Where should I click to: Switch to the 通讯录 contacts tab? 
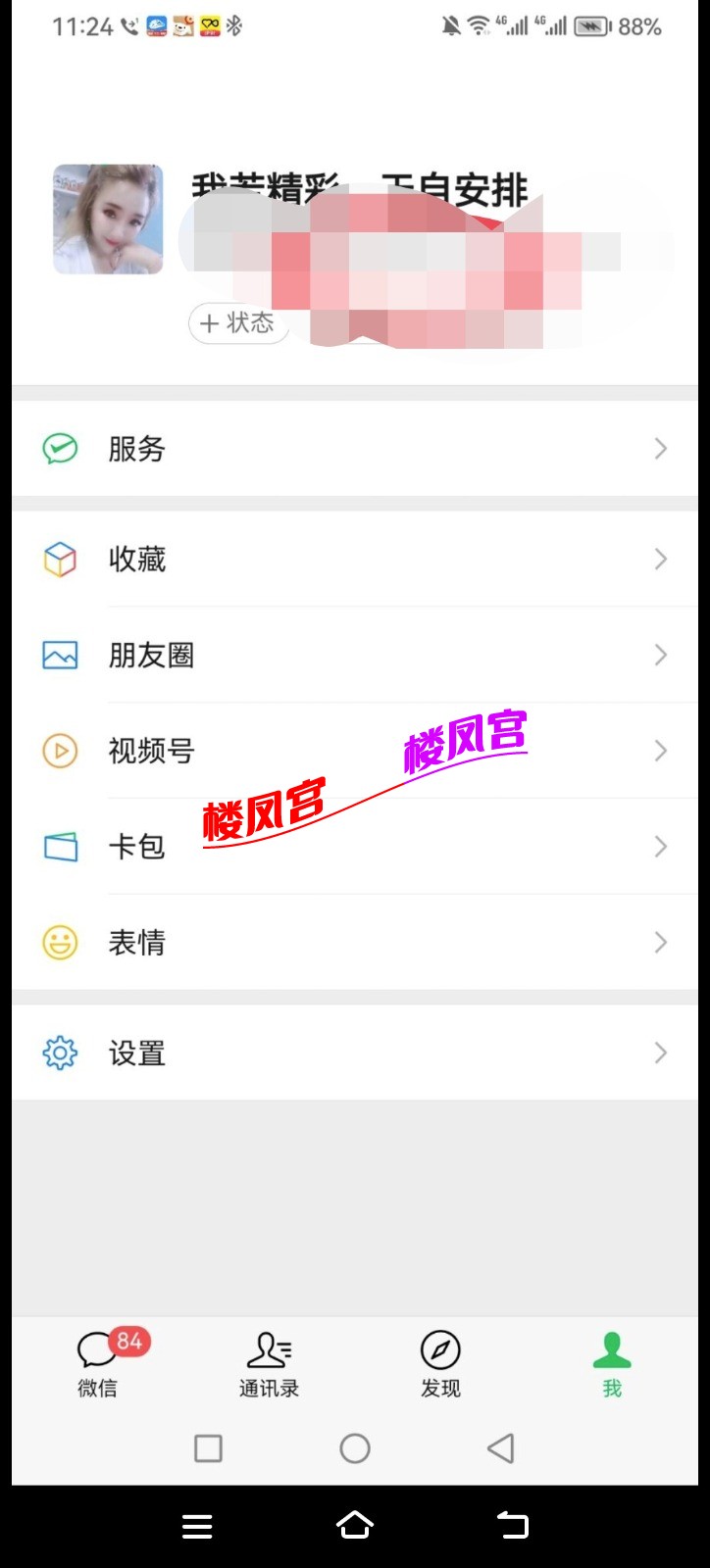click(269, 1362)
